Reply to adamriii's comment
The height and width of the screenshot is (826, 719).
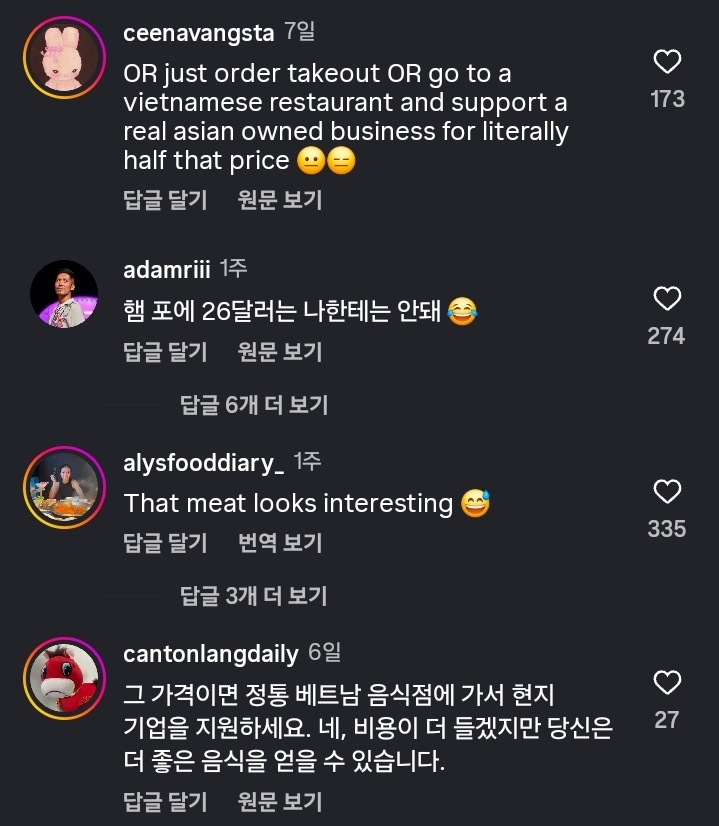[165, 352]
